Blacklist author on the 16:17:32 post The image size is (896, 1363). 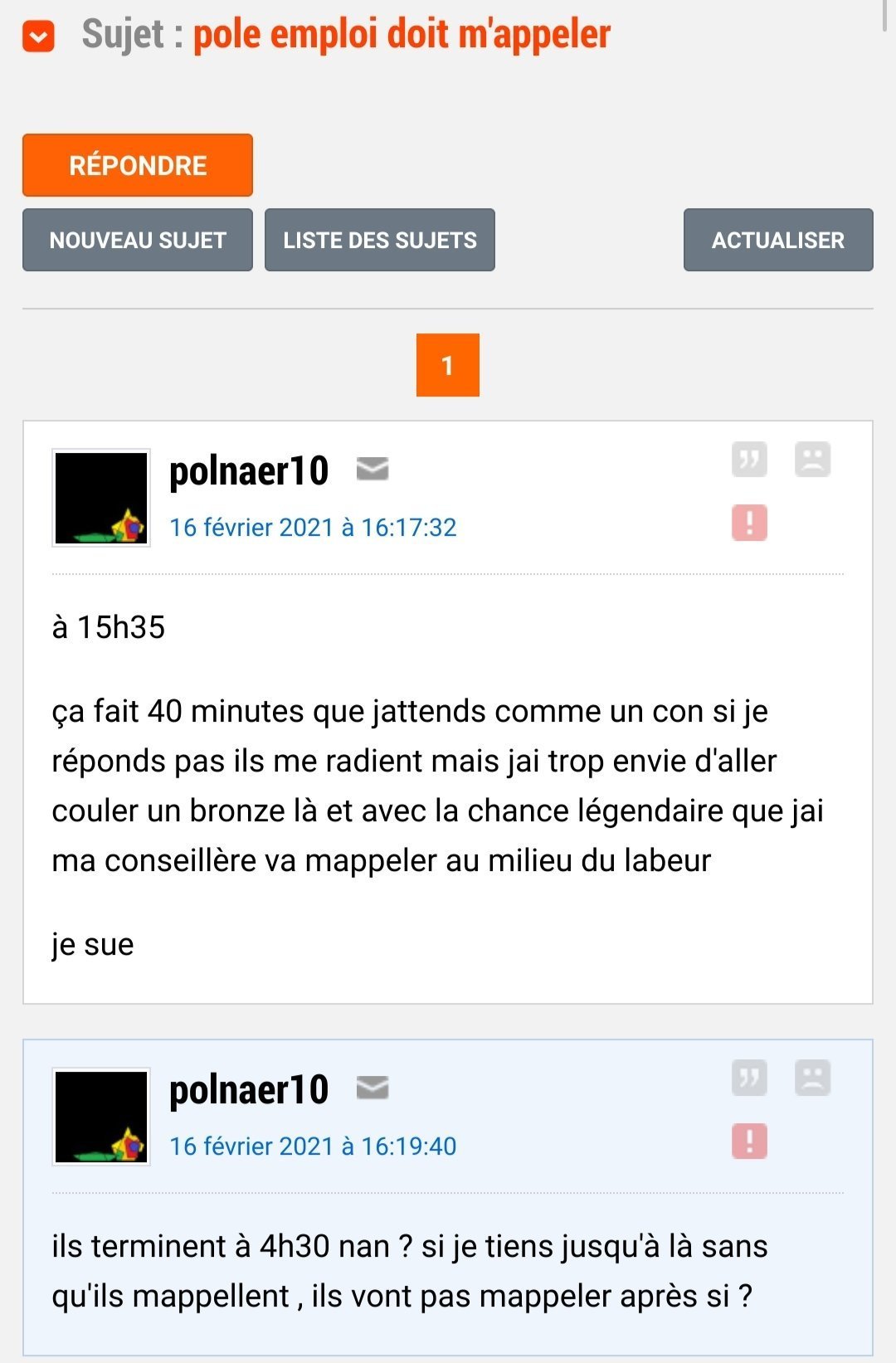pyautogui.click(x=812, y=460)
